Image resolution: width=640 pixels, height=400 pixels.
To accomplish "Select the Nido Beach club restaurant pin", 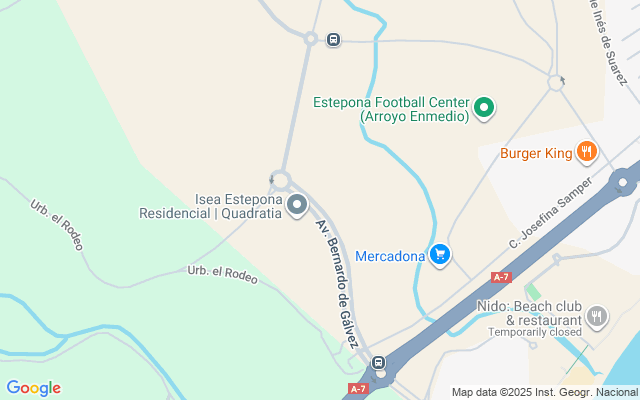I will pos(597,317).
